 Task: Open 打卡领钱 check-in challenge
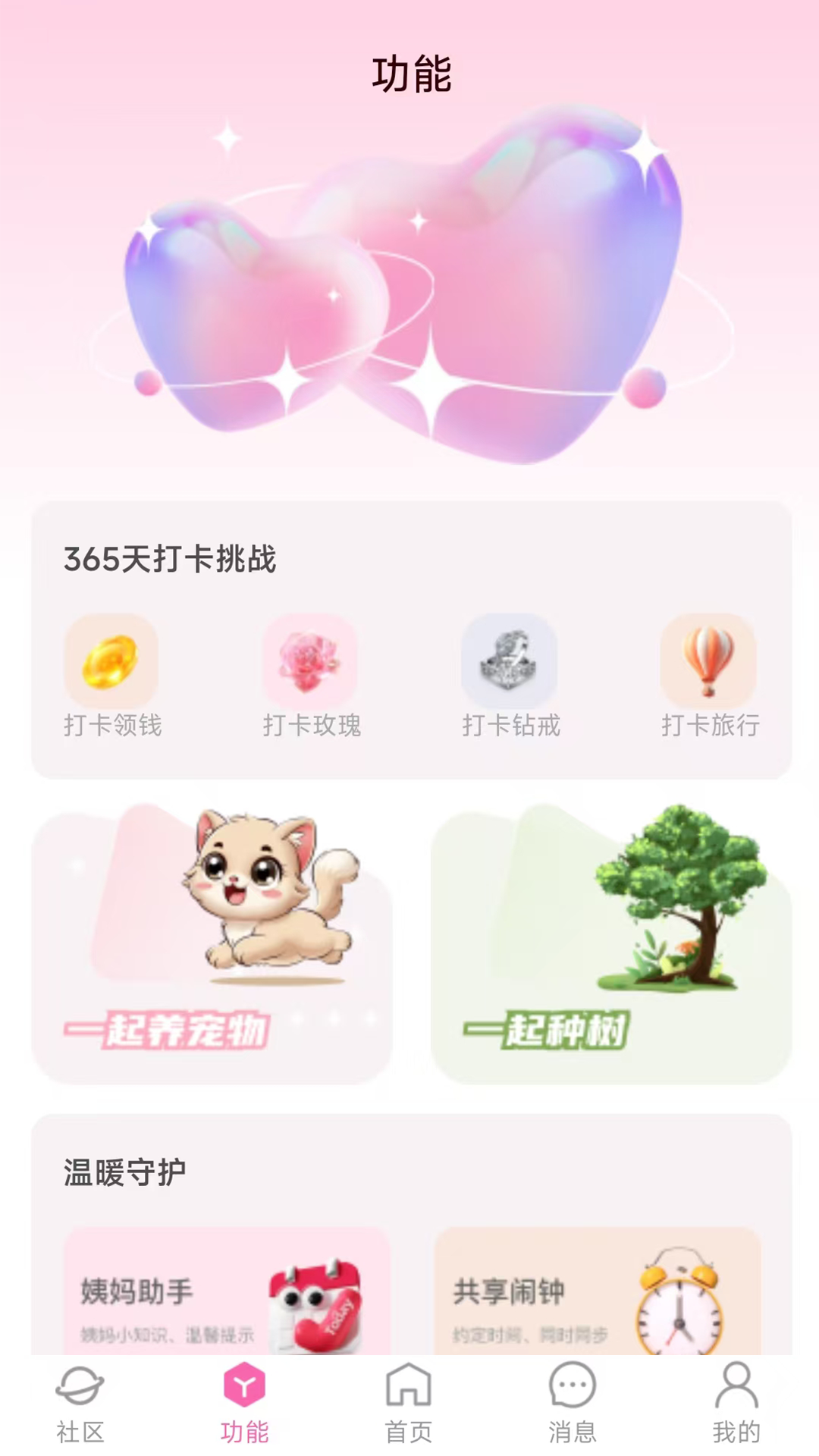(112, 676)
